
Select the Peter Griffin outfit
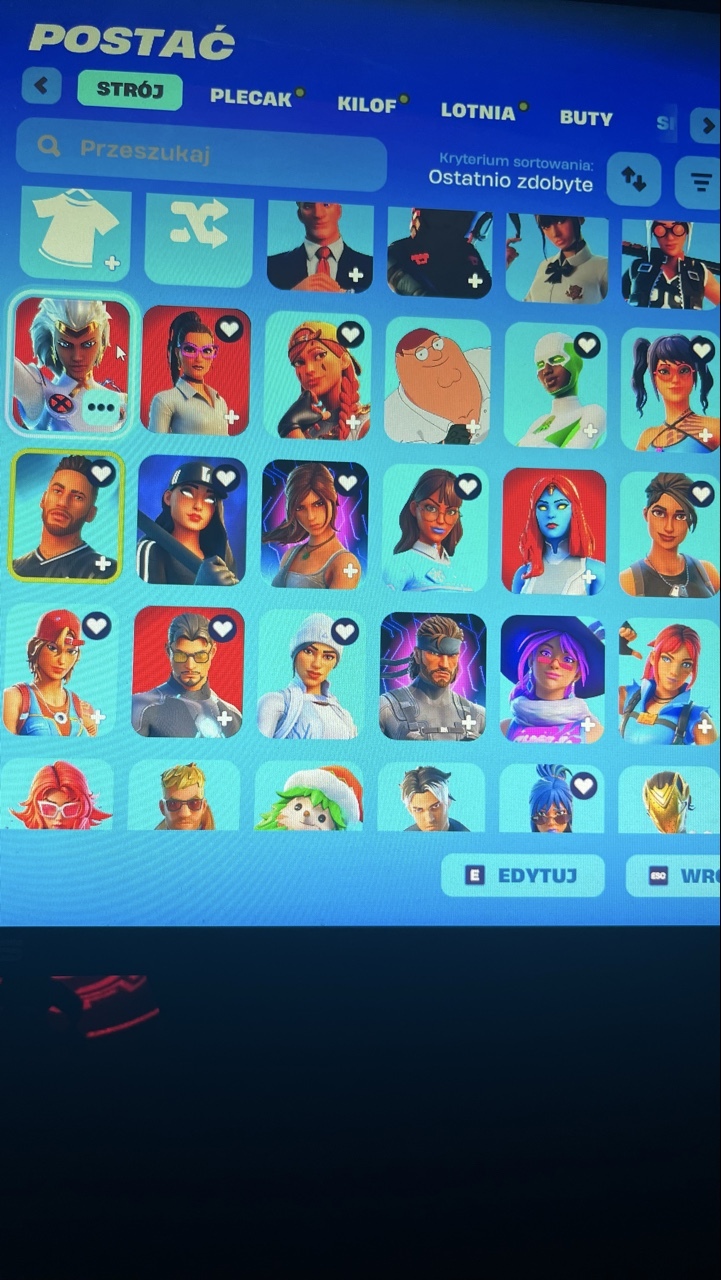point(437,381)
